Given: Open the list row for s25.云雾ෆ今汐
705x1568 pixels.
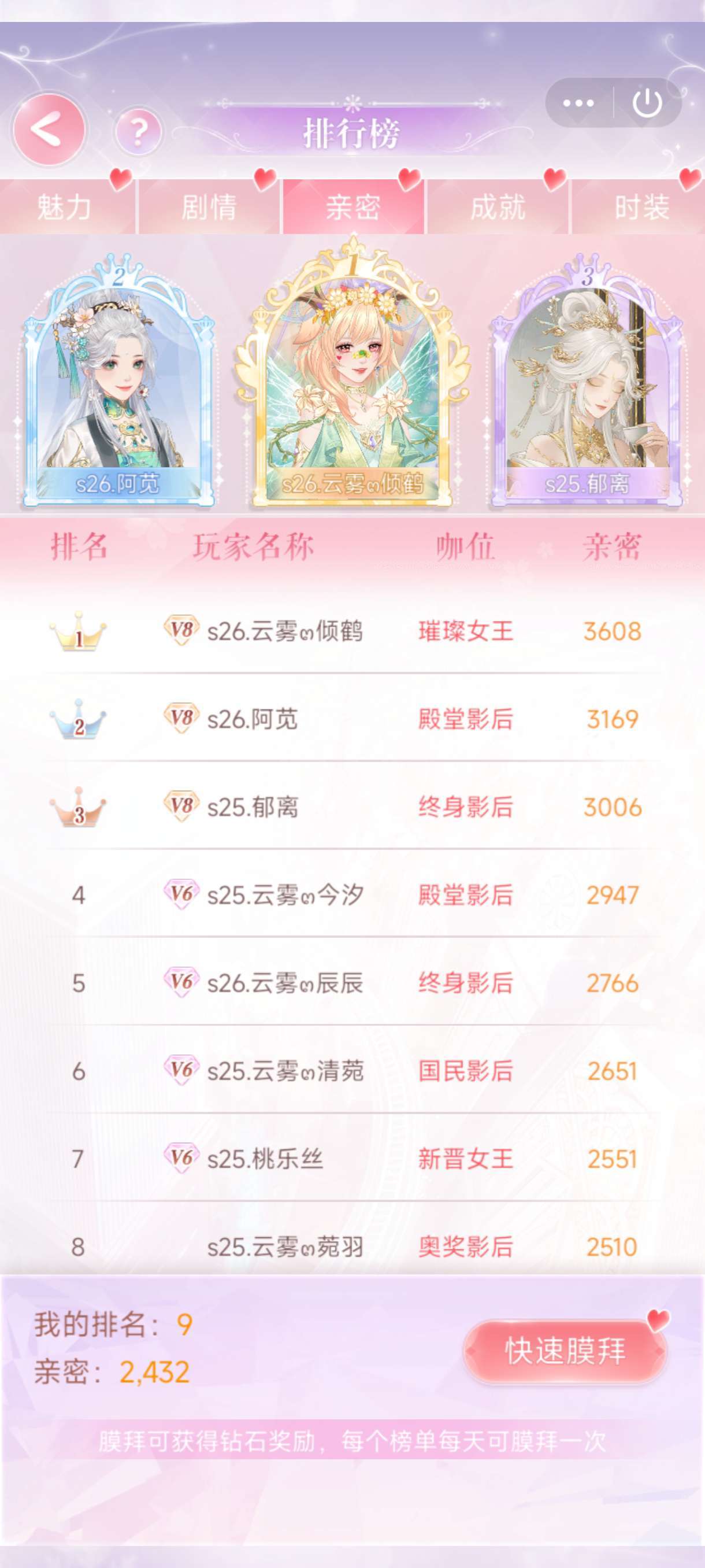Looking at the screenshot, I should point(353,895).
